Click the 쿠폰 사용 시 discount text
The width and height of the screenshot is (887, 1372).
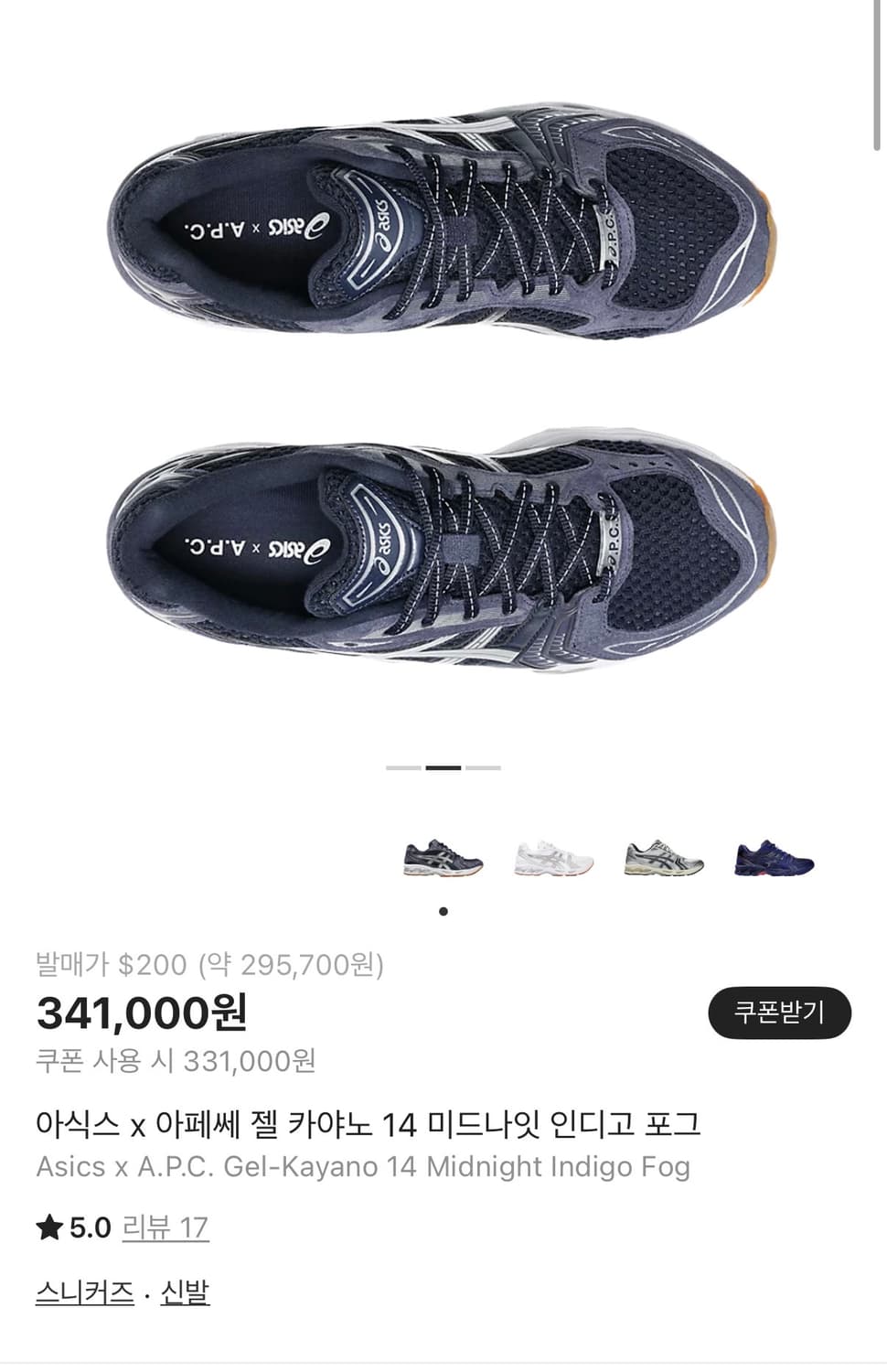point(173,1061)
